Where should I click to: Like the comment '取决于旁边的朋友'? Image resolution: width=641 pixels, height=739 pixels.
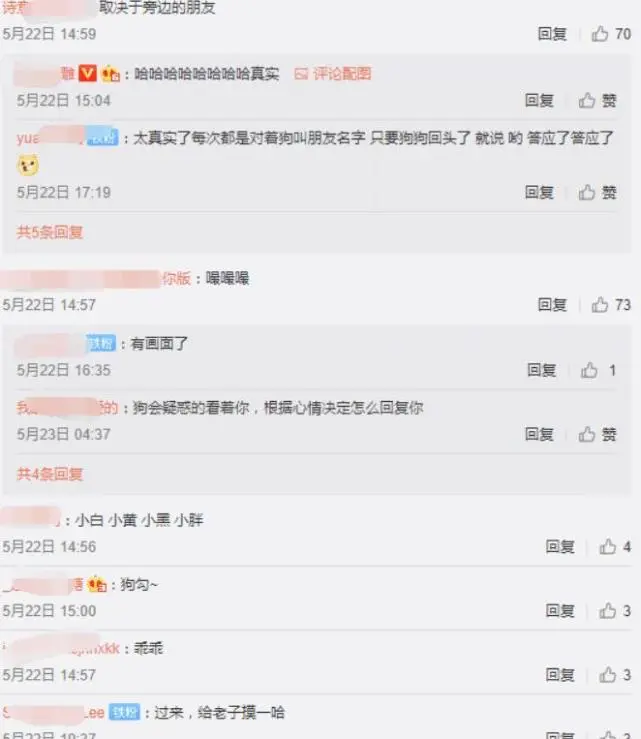[611, 34]
